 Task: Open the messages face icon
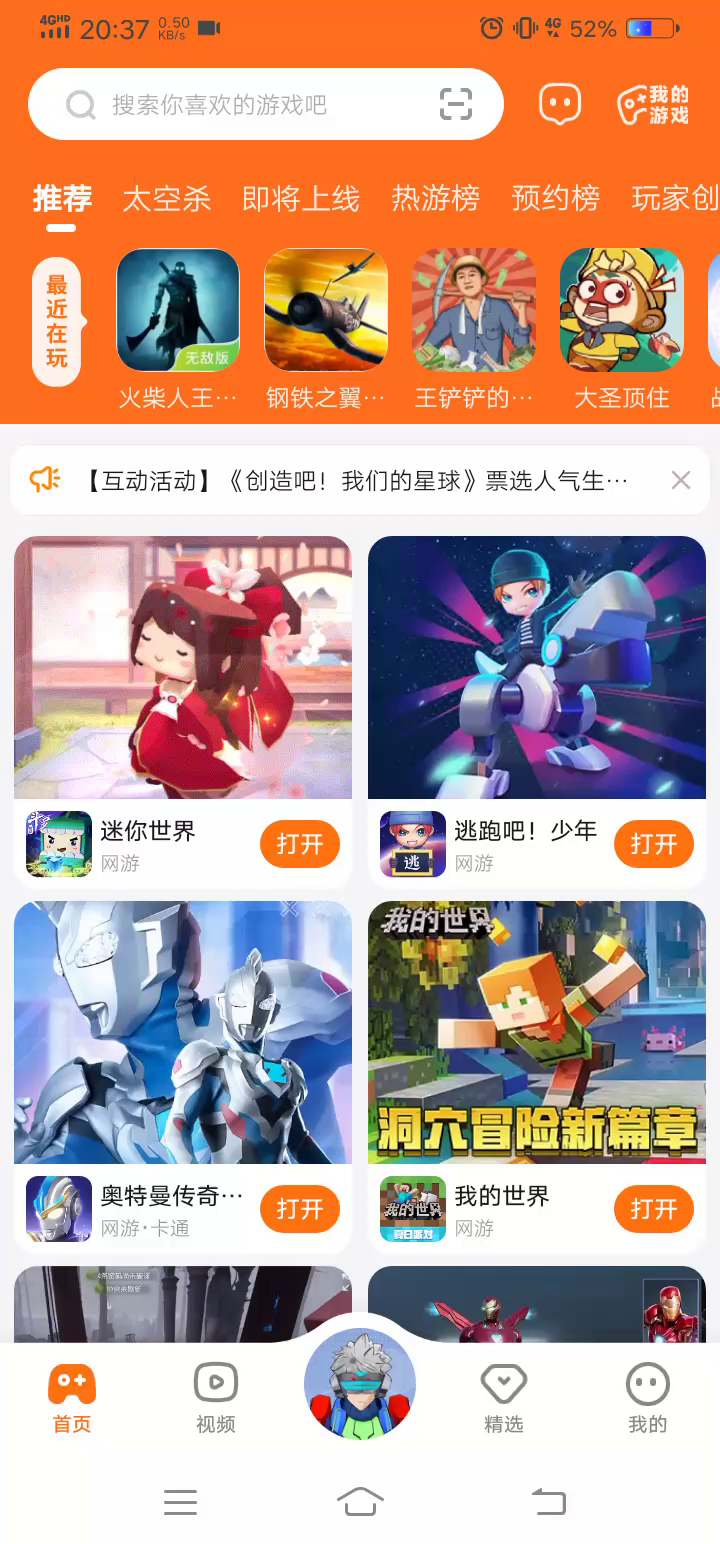pyautogui.click(x=560, y=104)
